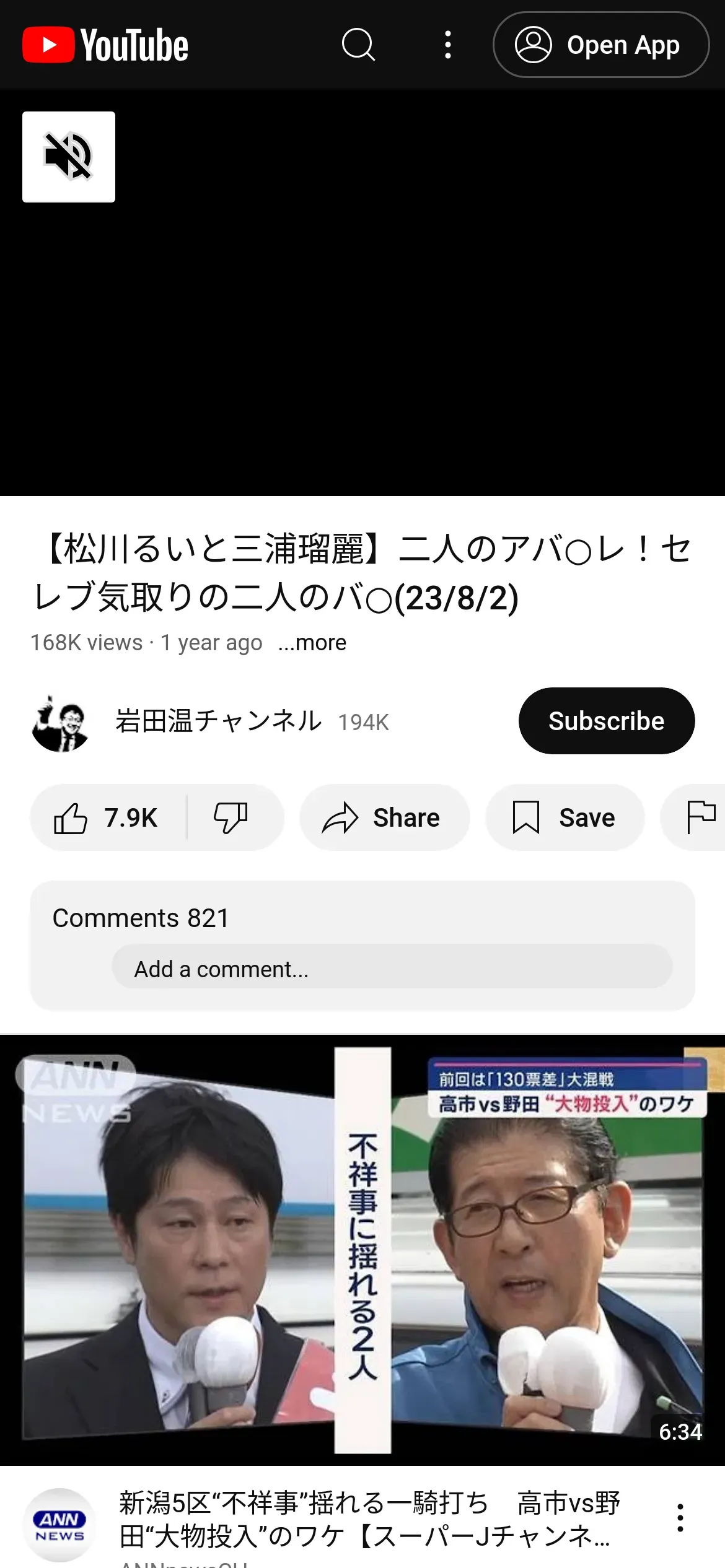This screenshot has height=1568, width=725.
Task: Go to YouTube home via the logo
Action: [x=105, y=45]
